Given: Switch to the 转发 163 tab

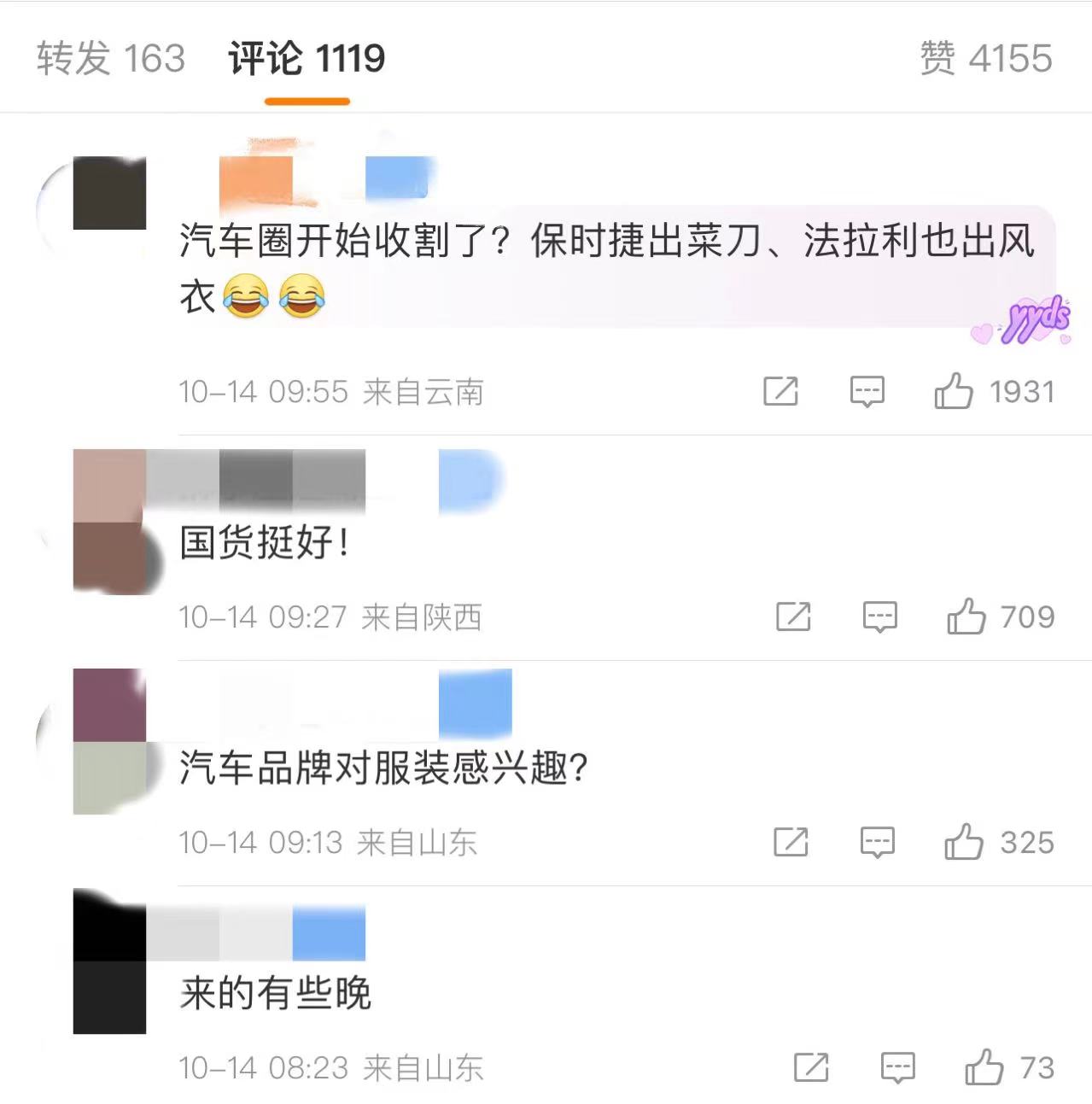Looking at the screenshot, I should 110,59.
